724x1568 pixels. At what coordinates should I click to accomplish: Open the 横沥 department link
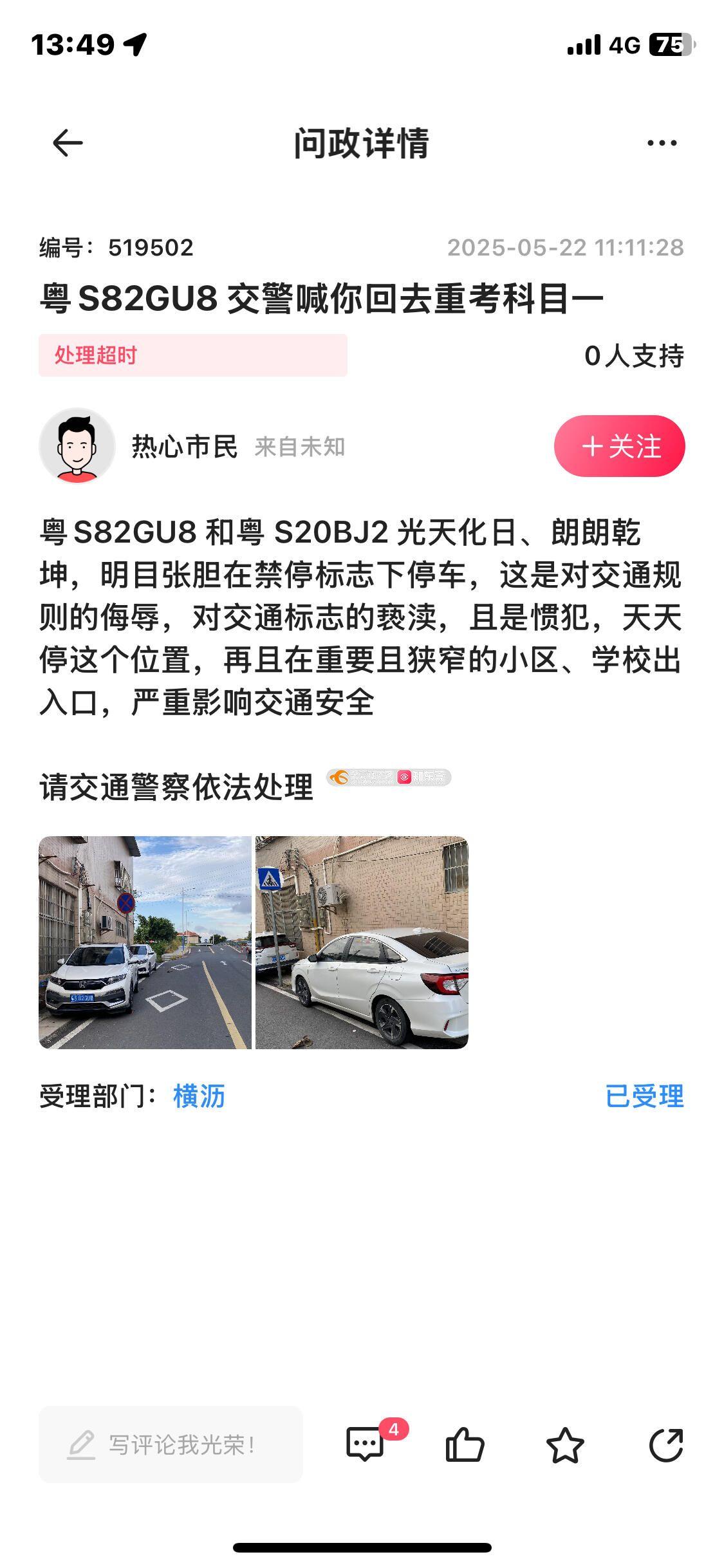click(x=199, y=1096)
